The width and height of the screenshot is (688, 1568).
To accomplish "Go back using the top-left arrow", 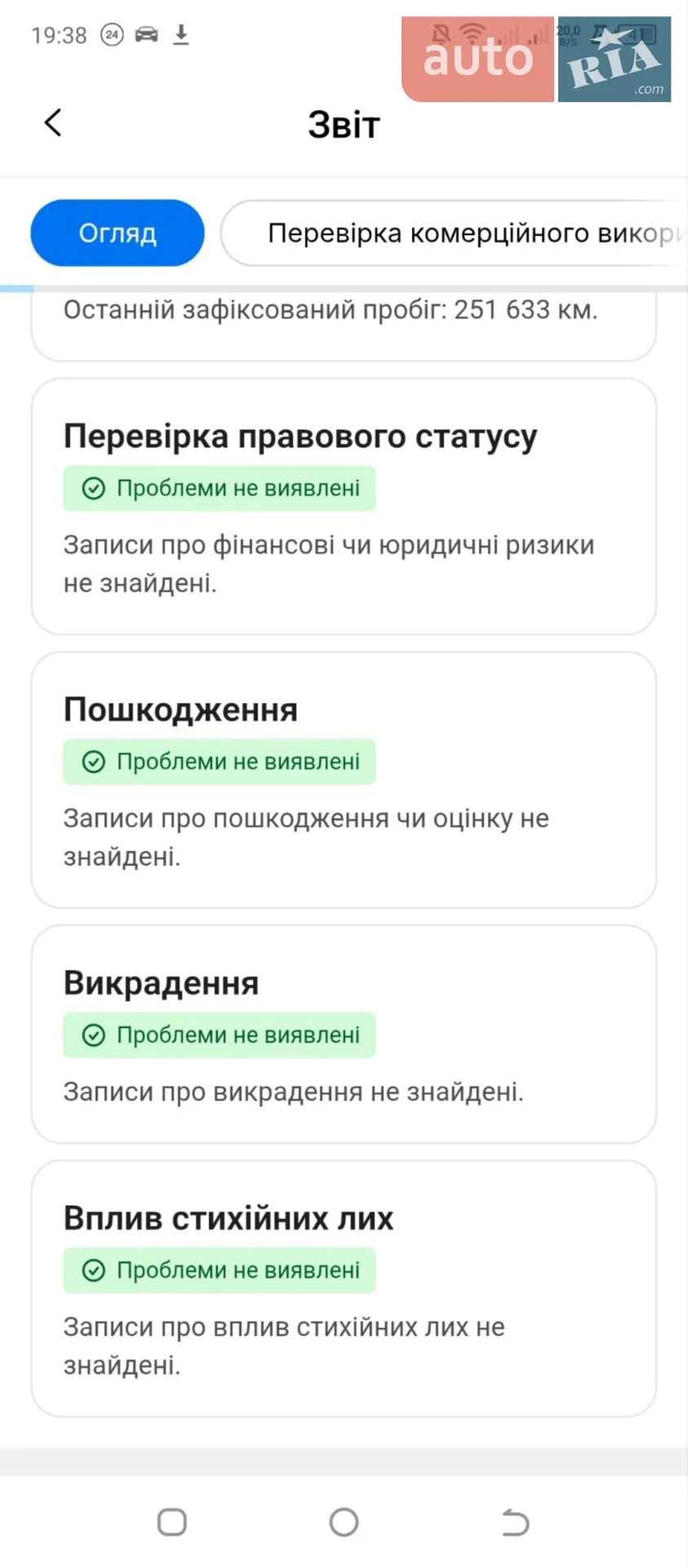I will click(53, 123).
